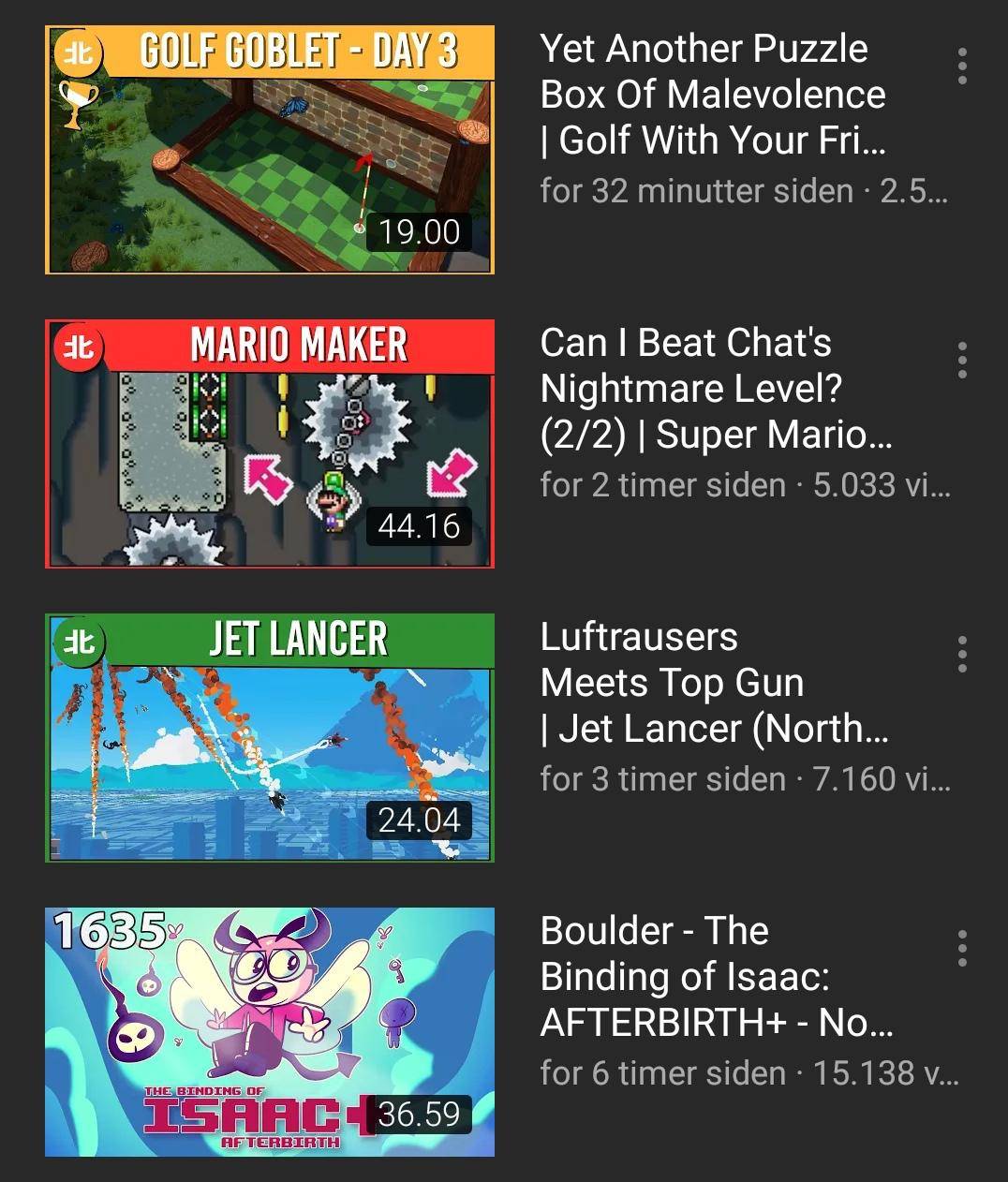Click the Golf Goblet Day 3 thumbnail
The height and width of the screenshot is (1182, 1008).
pyautogui.click(x=269, y=150)
